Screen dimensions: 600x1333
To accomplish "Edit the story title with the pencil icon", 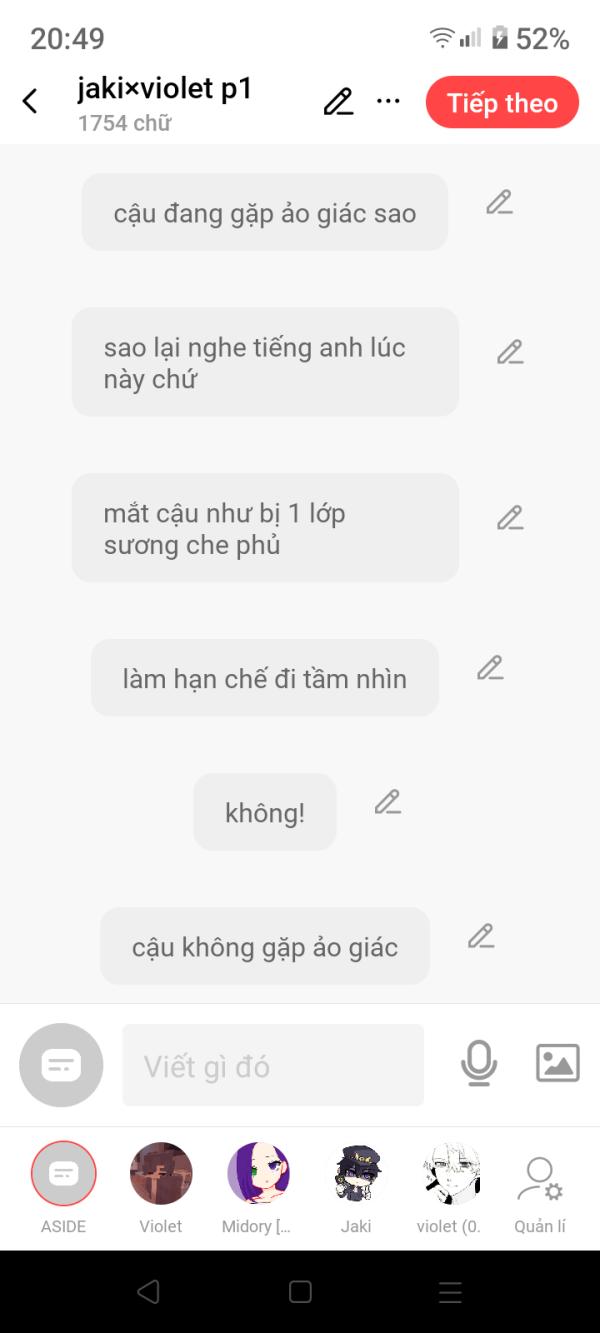I will pos(338,101).
